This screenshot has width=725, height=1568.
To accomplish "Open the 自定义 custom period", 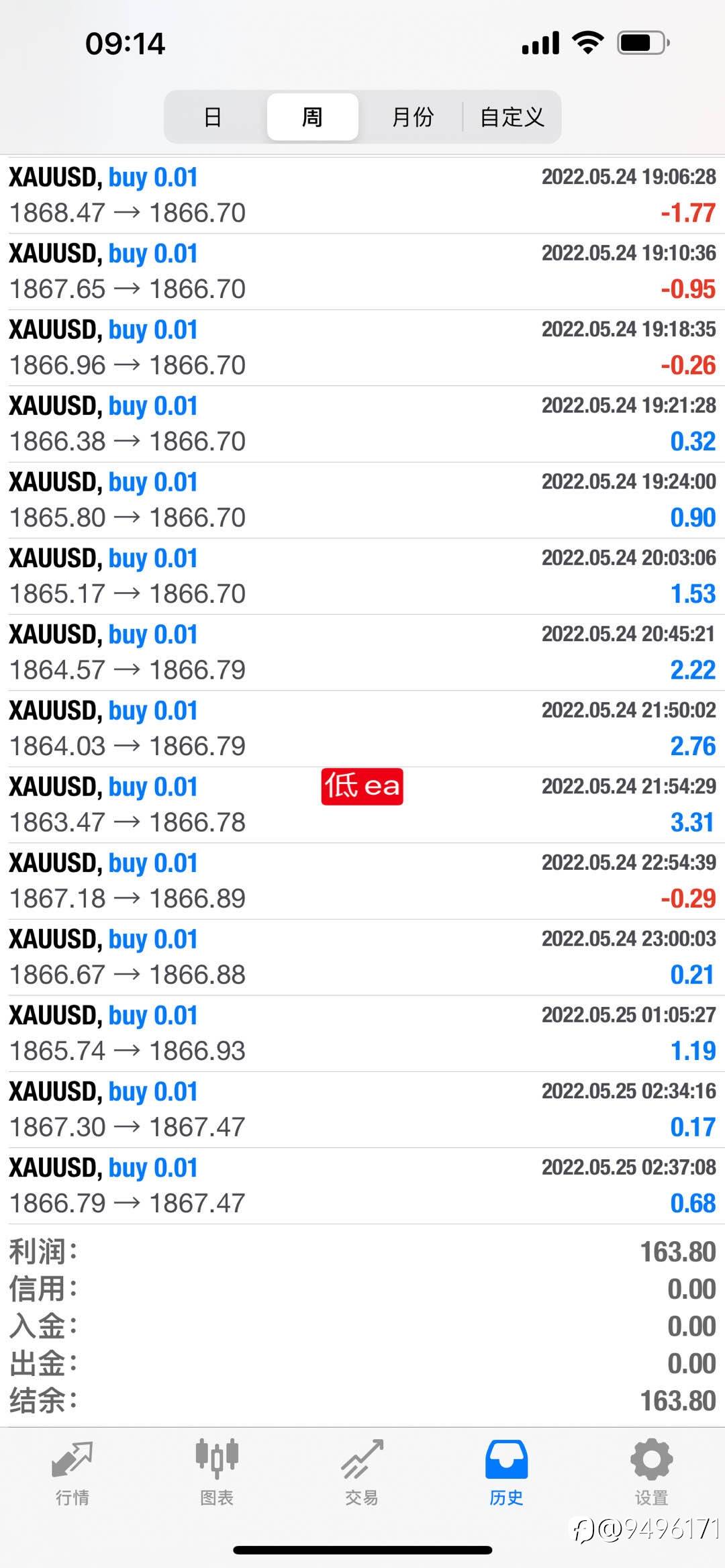I will click(x=512, y=117).
